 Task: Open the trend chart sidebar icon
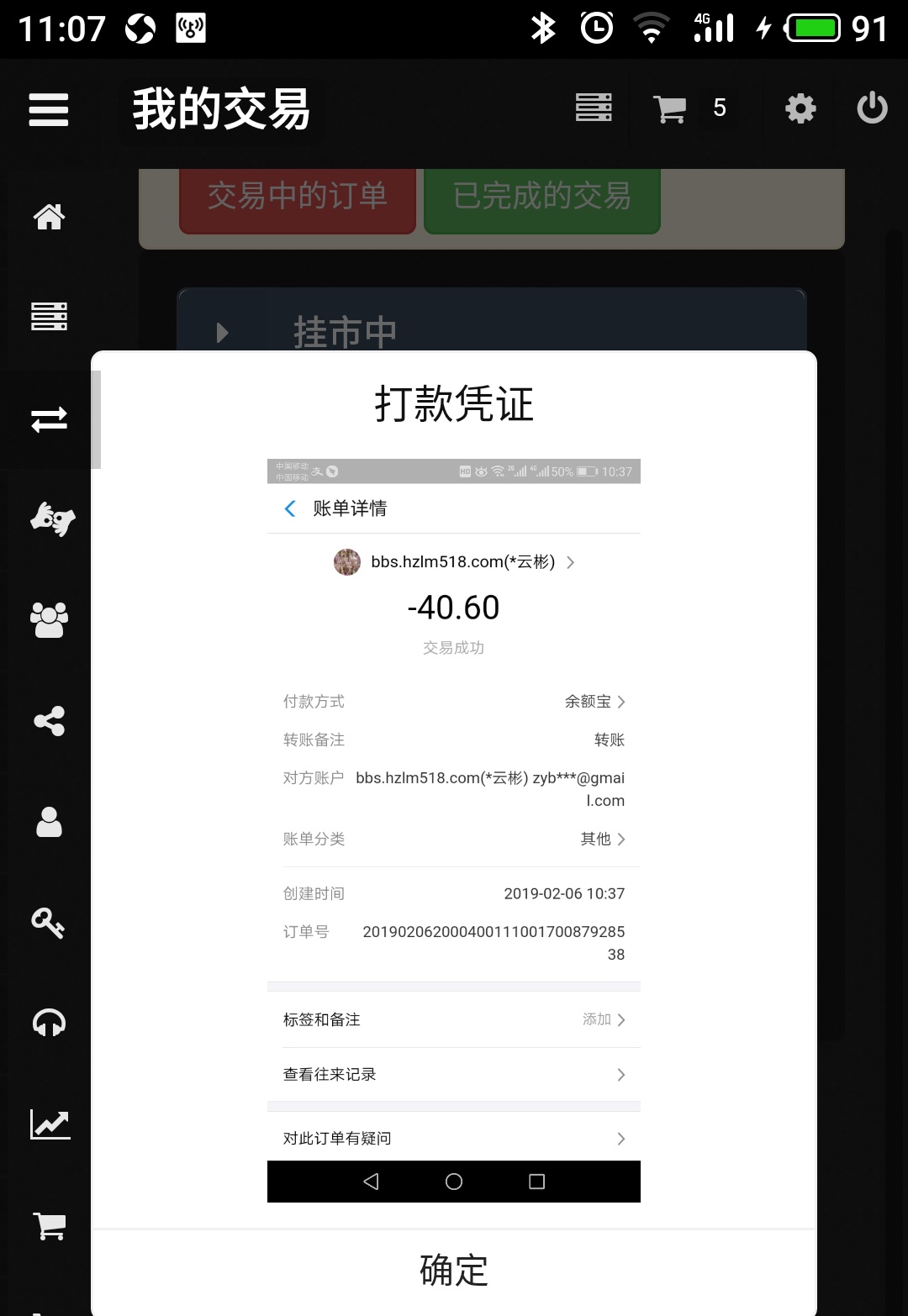(x=49, y=1124)
